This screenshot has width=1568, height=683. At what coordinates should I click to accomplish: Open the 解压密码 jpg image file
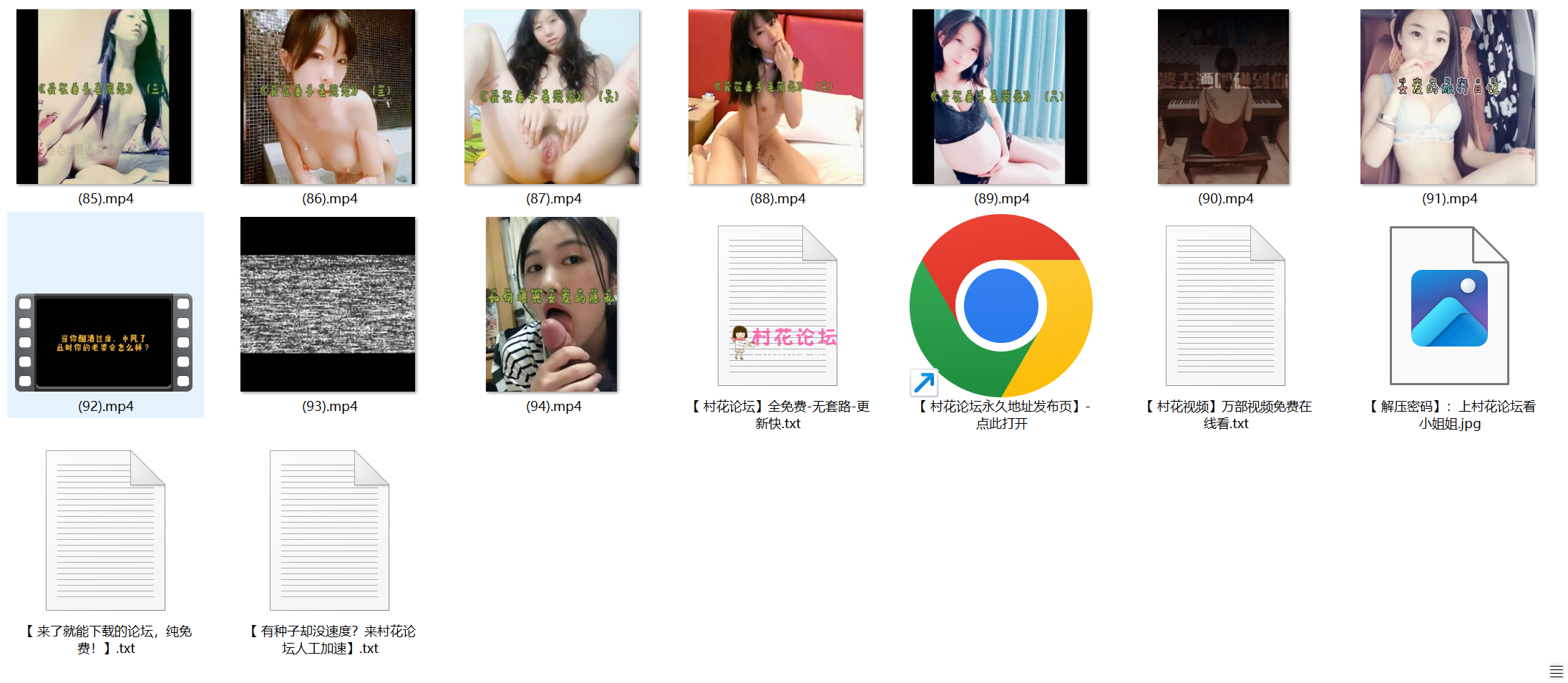[1448, 306]
